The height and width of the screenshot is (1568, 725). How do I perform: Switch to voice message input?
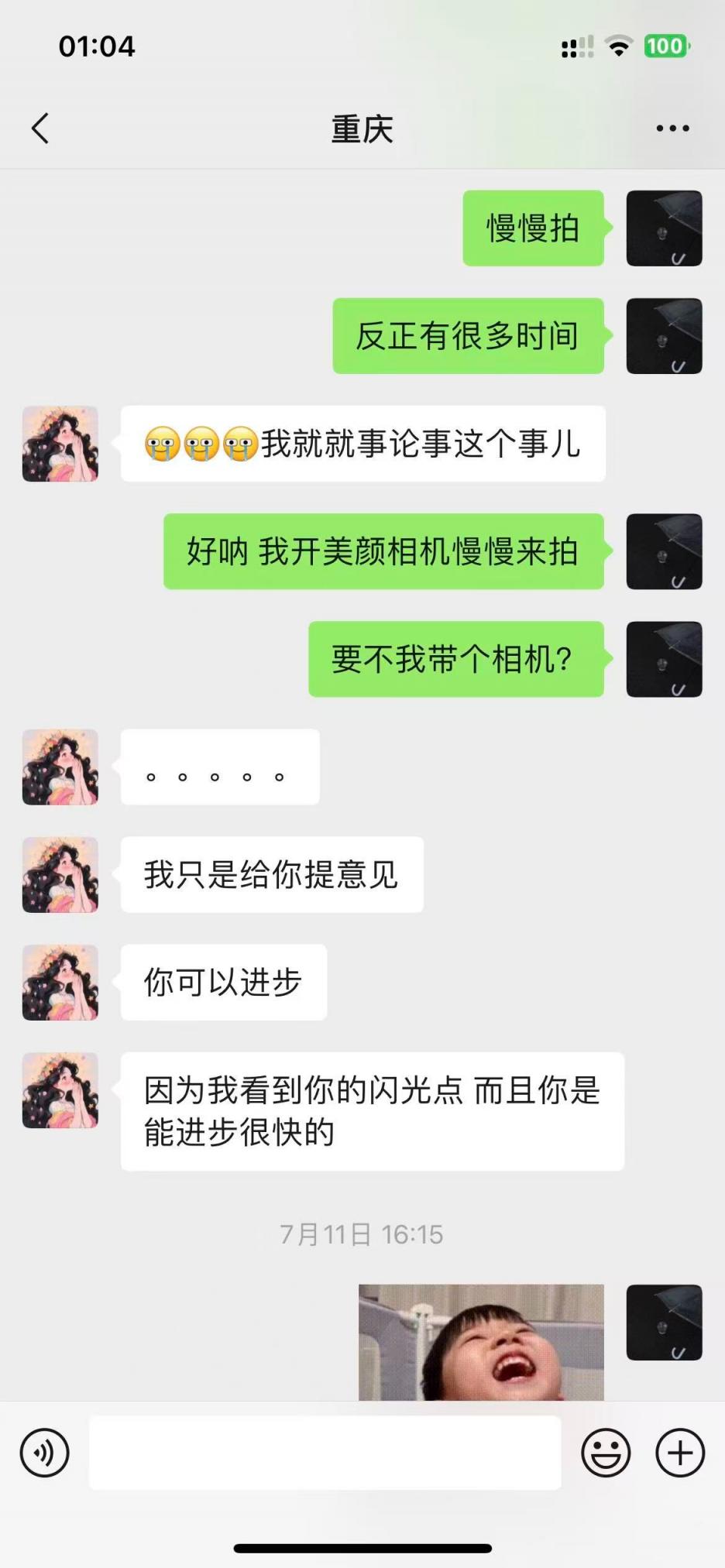45,1453
